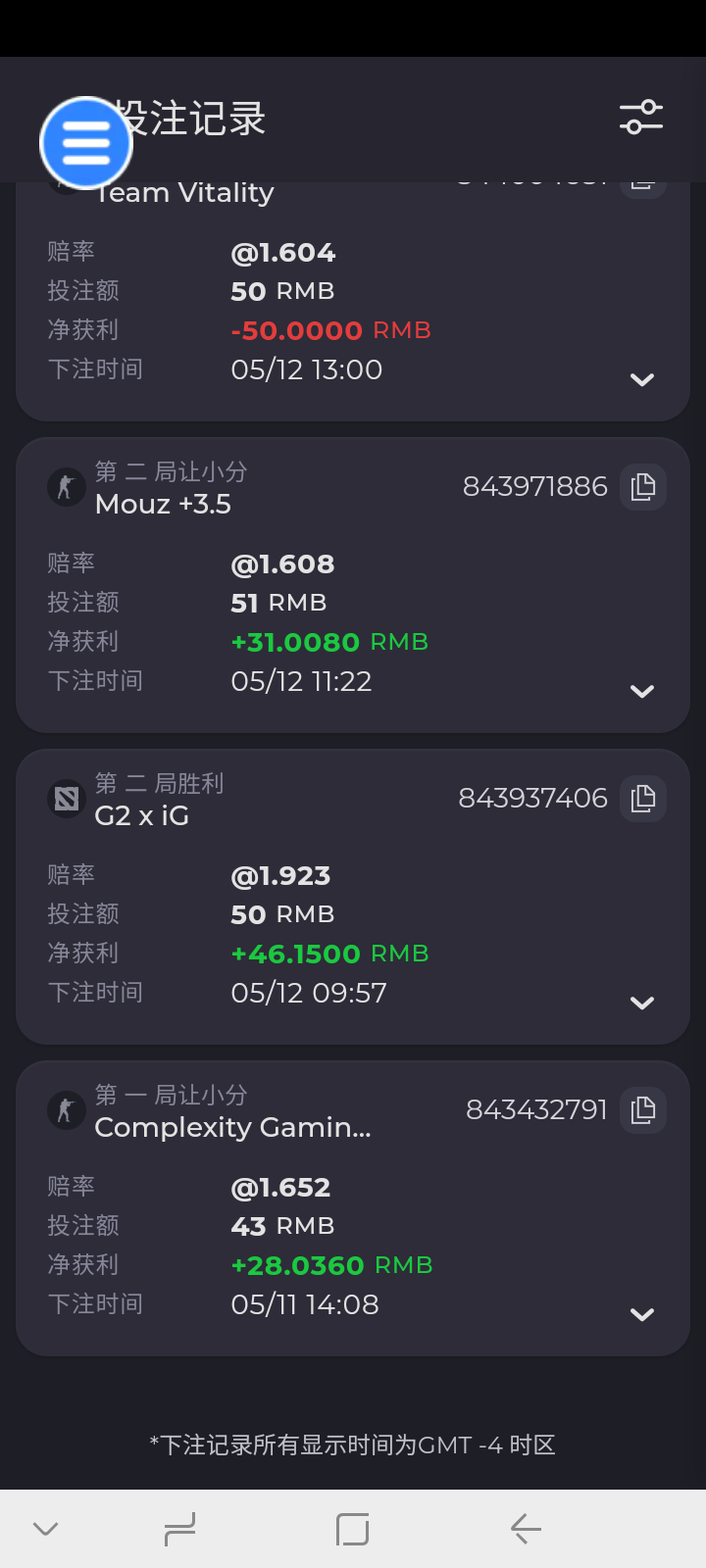Image resolution: width=706 pixels, height=1568 pixels.
Task: Expand the Complexity Gaming bet details
Action: pyautogui.click(x=642, y=1314)
